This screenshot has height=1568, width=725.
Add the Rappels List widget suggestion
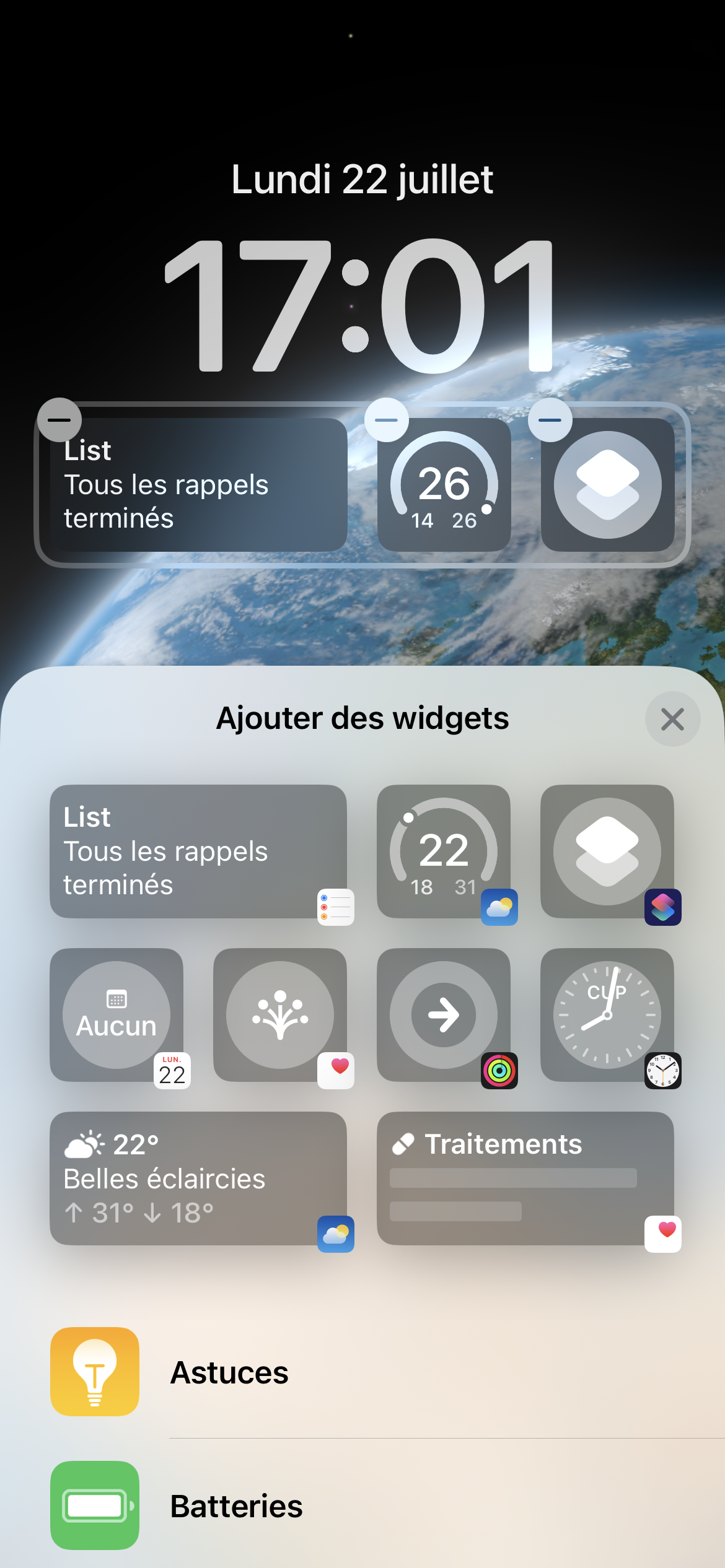tap(198, 852)
